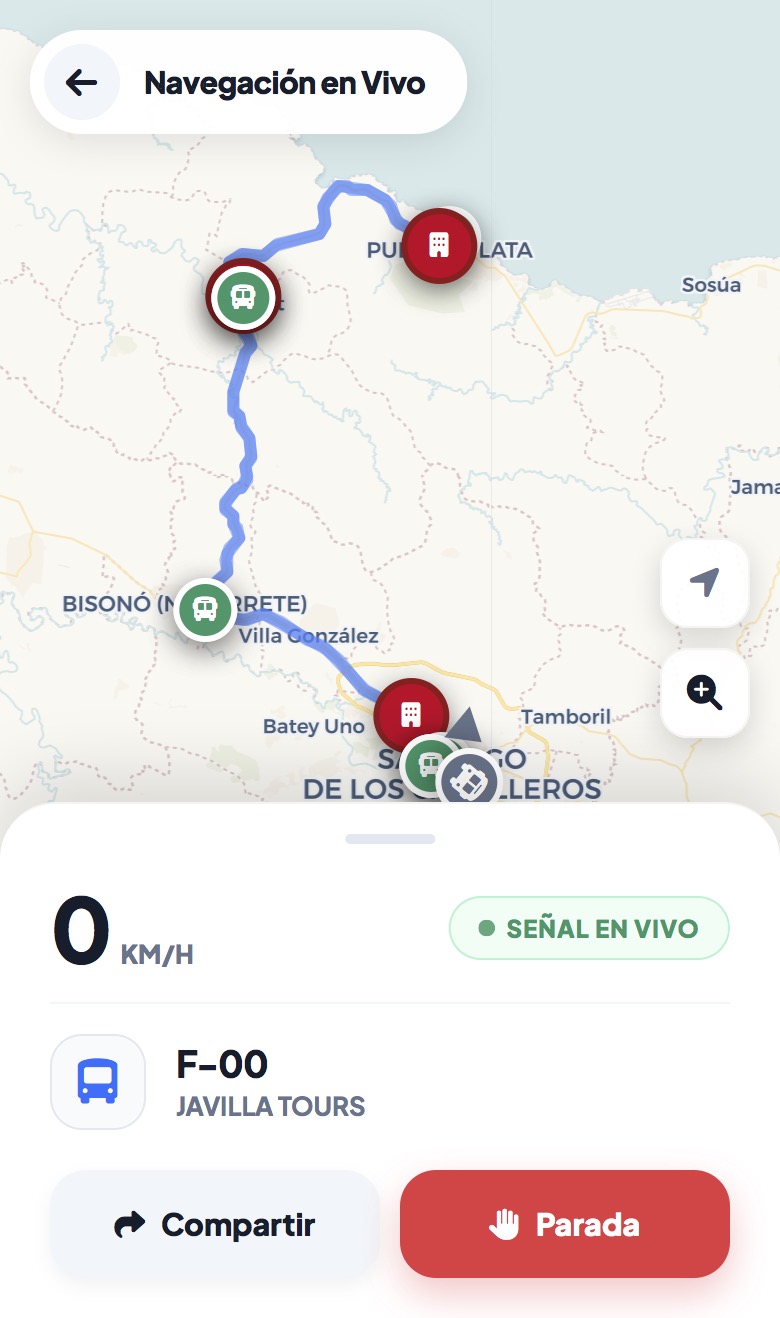The height and width of the screenshot is (1318, 780).
Task: Tap the F-00 Javilla Tours bus row
Action: tap(270, 1082)
